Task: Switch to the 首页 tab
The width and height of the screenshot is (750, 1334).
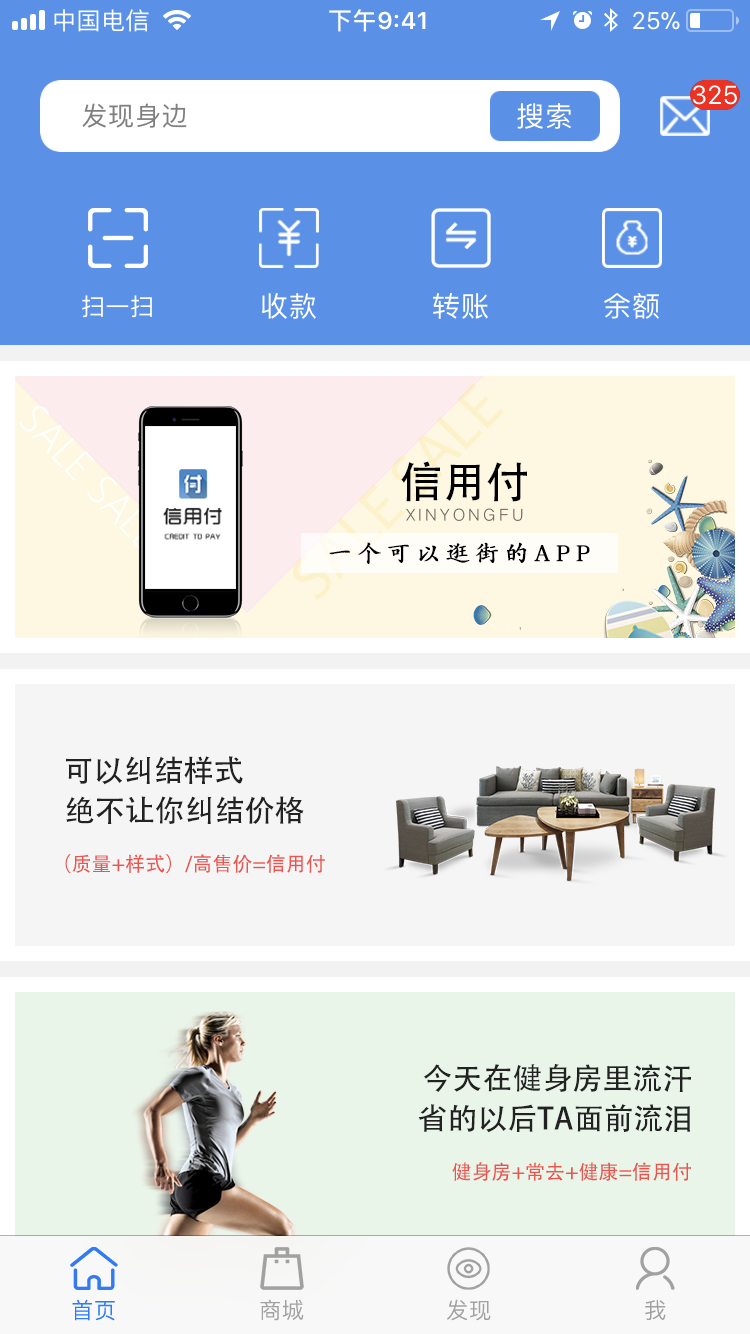Action: coord(94,1285)
